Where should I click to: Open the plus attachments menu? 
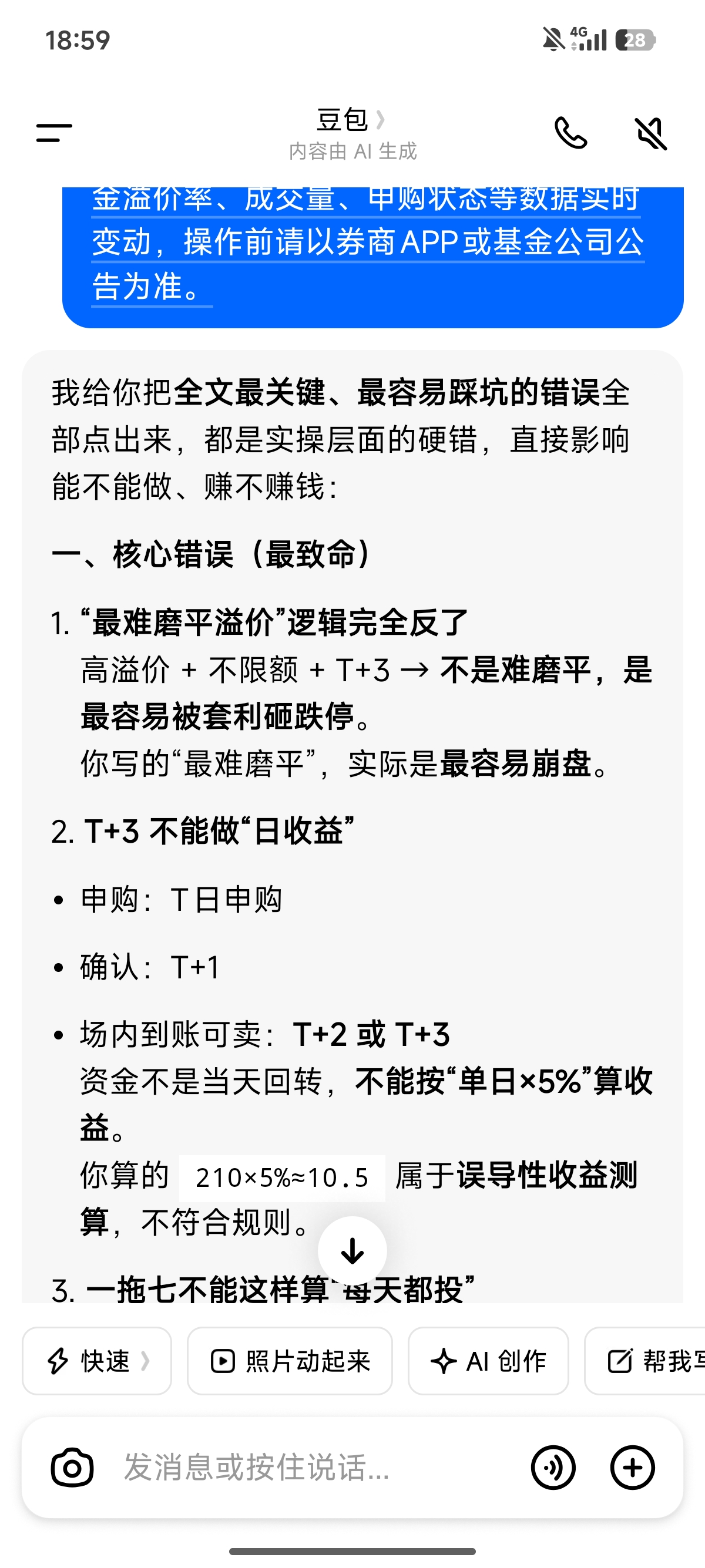[x=632, y=1468]
